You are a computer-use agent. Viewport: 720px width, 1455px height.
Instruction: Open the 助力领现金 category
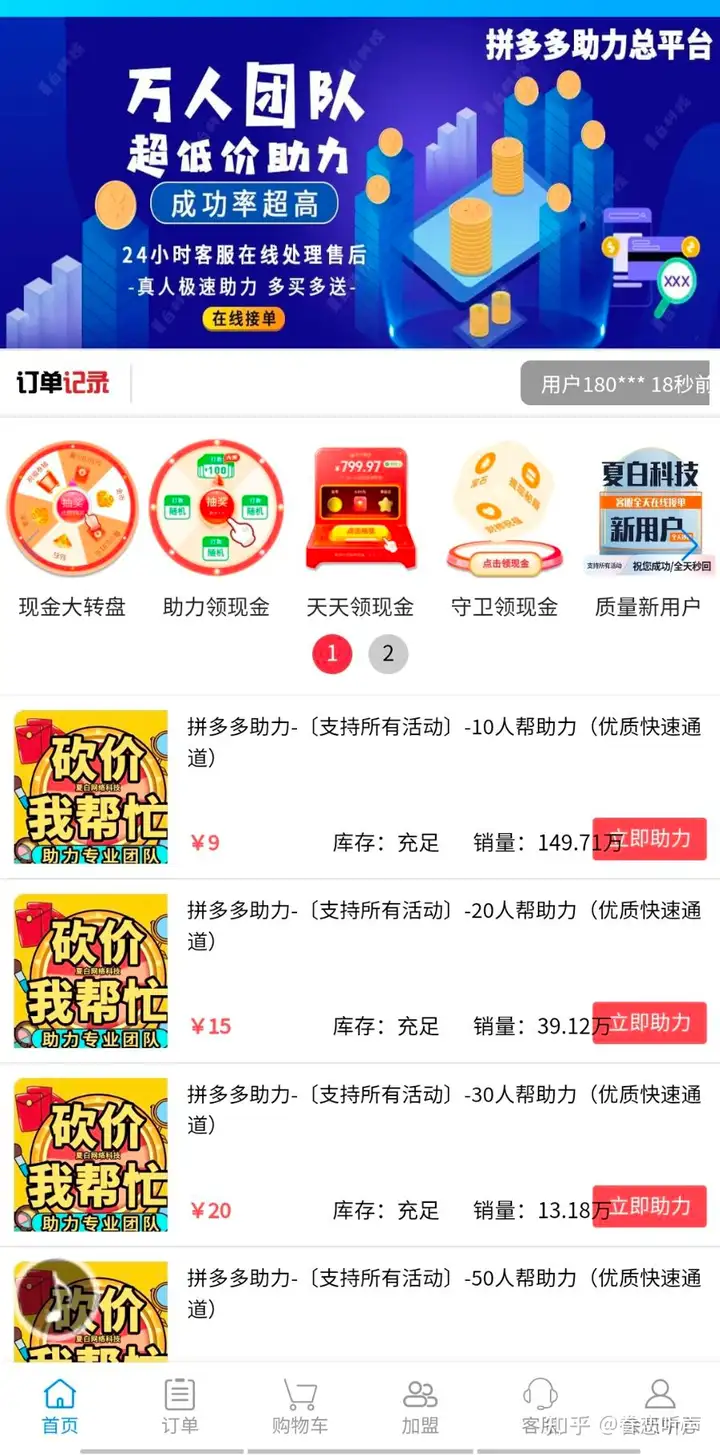tap(216, 530)
